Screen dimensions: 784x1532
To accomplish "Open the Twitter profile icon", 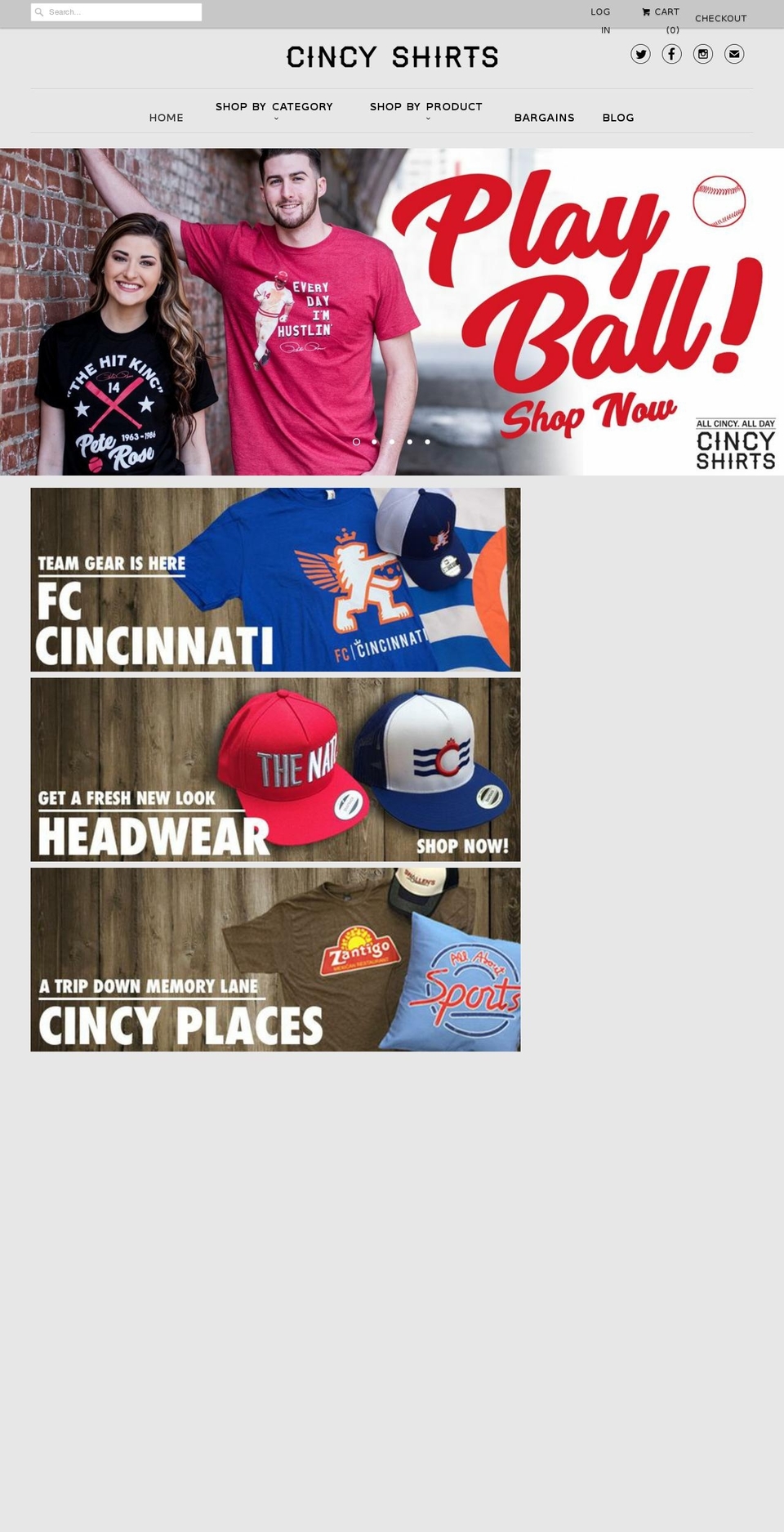I will click(641, 54).
